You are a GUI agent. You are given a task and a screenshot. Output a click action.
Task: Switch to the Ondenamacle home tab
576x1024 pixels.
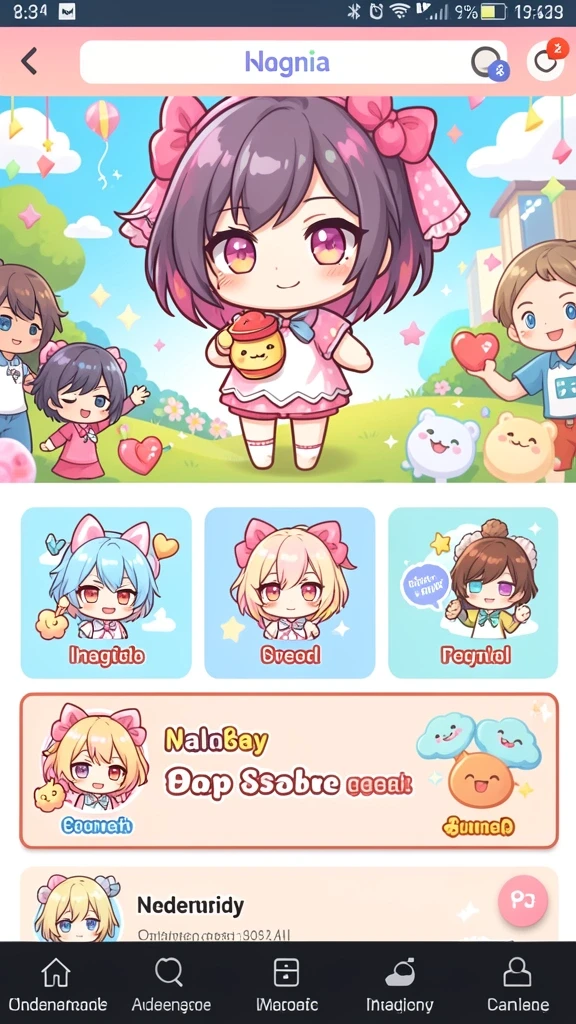(x=57, y=984)
